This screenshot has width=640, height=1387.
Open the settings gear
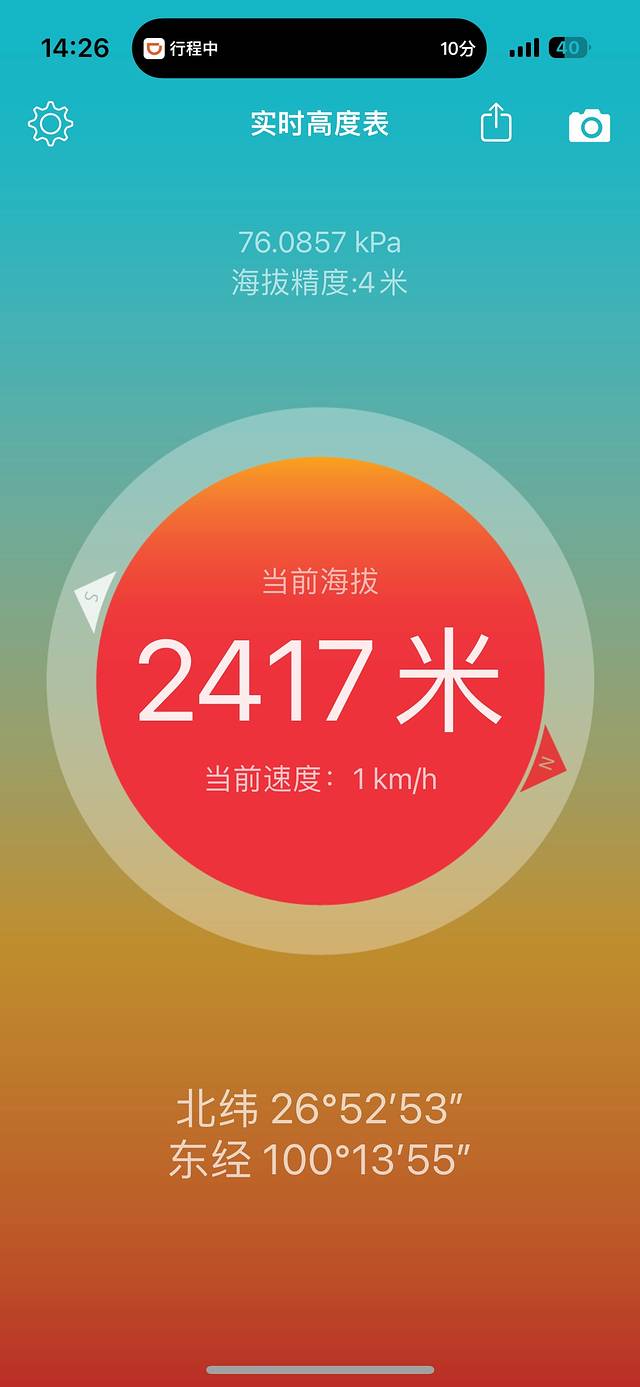(50, 124)
